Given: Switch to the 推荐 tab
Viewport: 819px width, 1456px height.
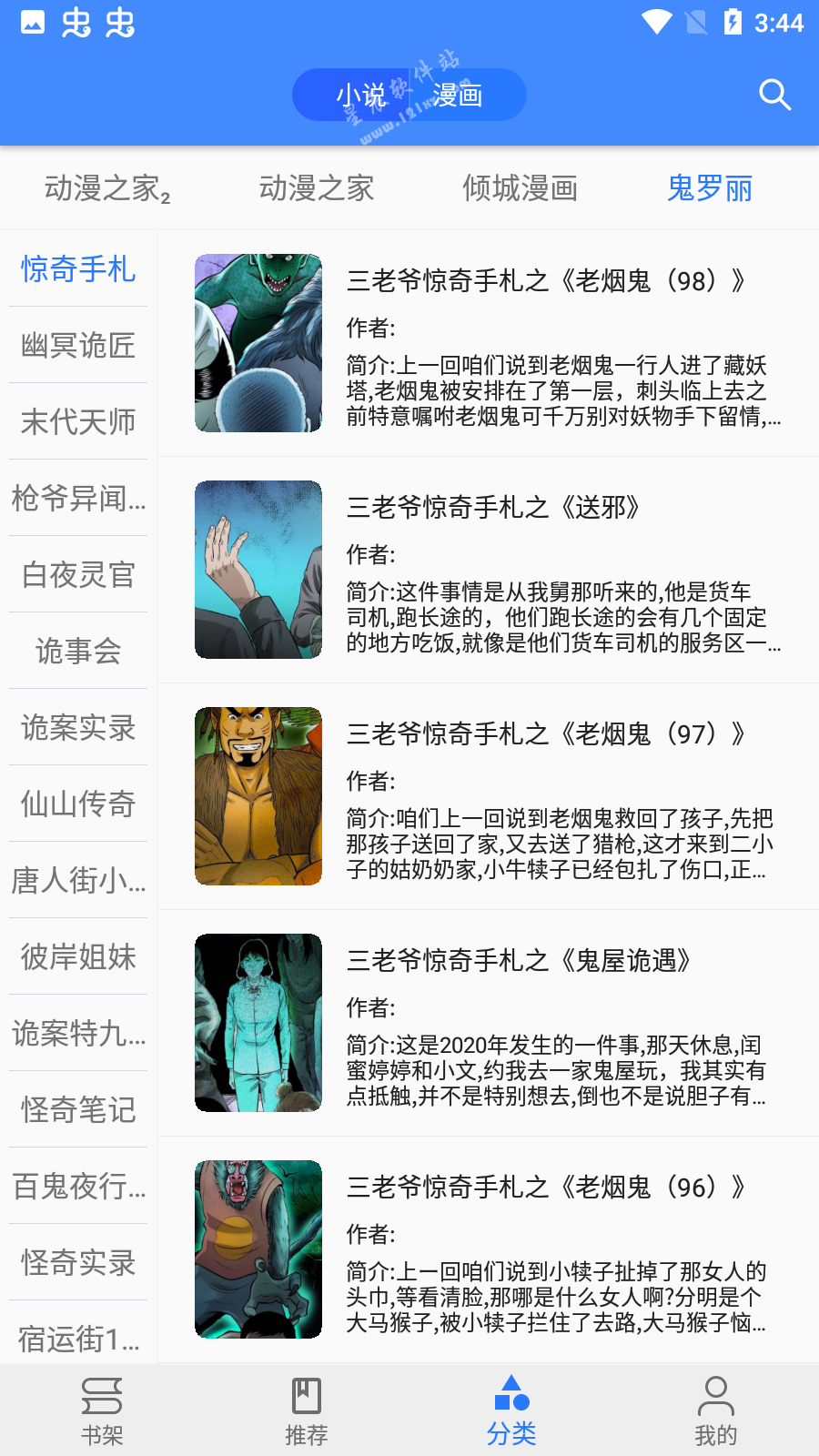Looking at the screenshot, I should pos(307,1410).
